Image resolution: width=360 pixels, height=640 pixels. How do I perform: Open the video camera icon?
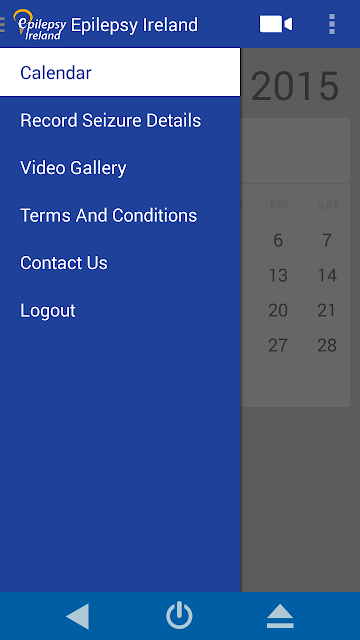coord(276,24)
